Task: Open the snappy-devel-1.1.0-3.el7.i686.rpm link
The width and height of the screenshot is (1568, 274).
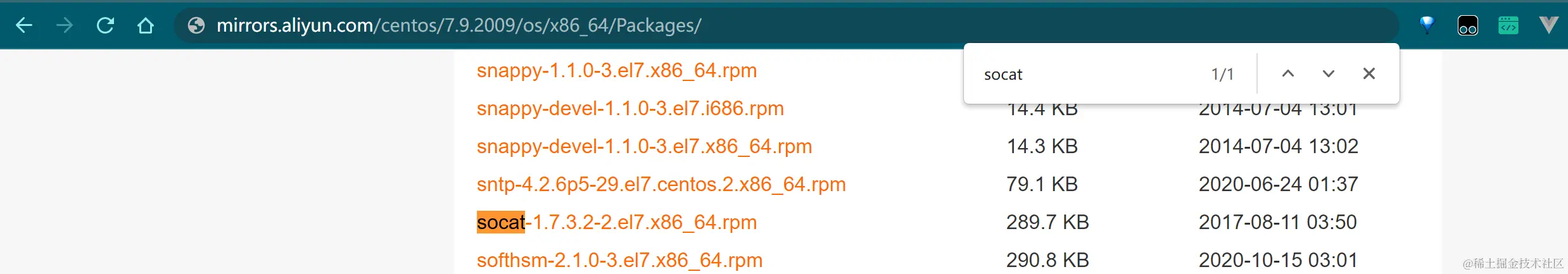Action: pyautogui.click(x=630, y=108)
